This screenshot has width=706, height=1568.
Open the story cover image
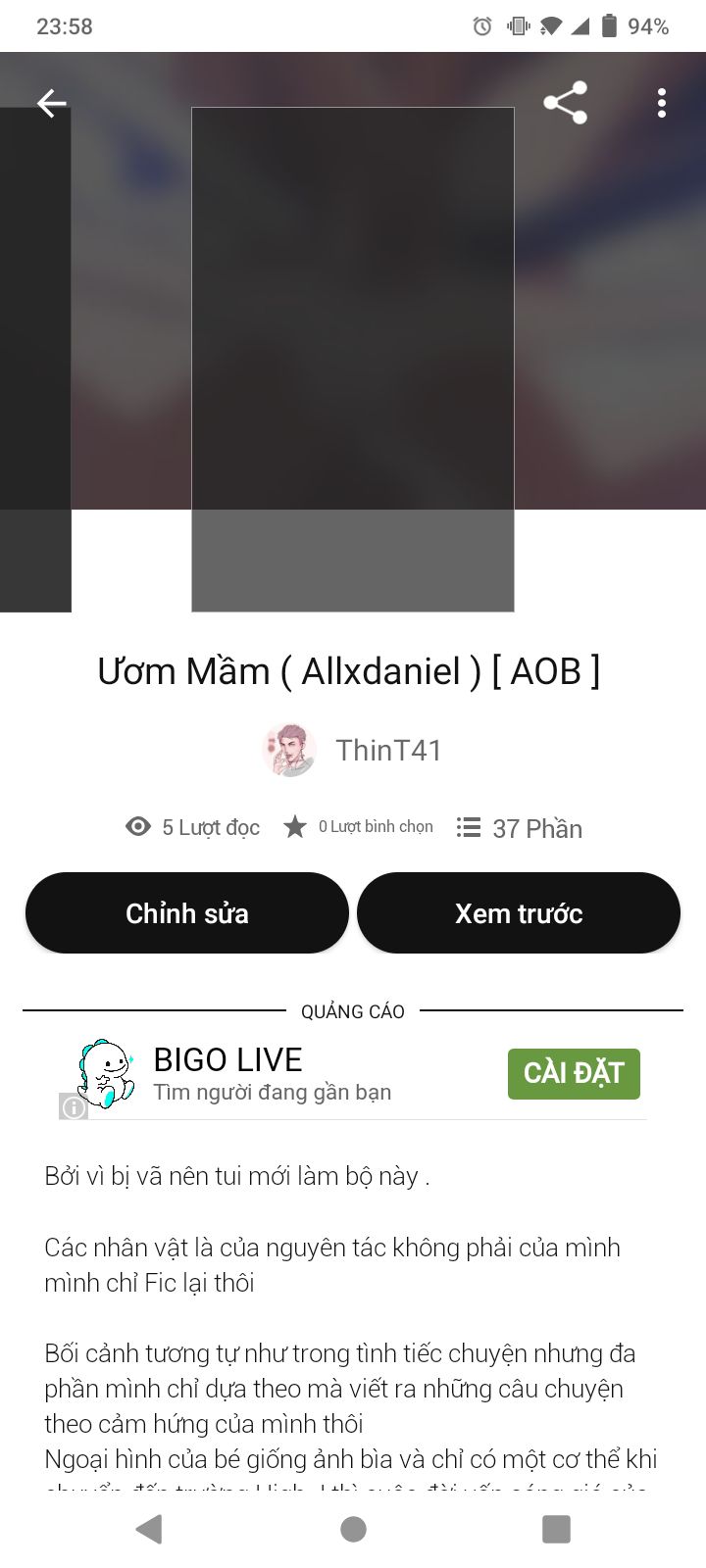point(353,359)
